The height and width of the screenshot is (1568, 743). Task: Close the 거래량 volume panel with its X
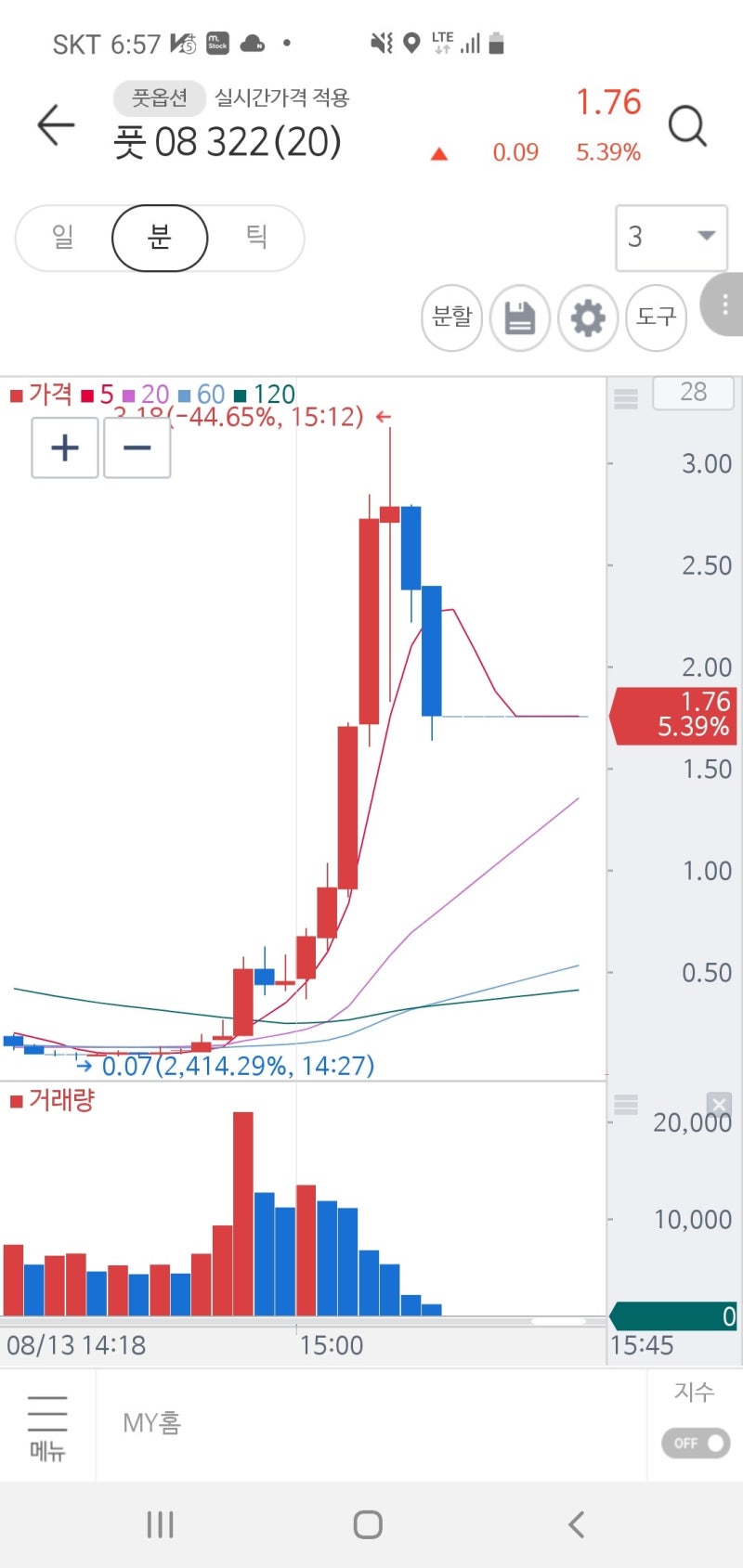click(x=719, y=1104)
